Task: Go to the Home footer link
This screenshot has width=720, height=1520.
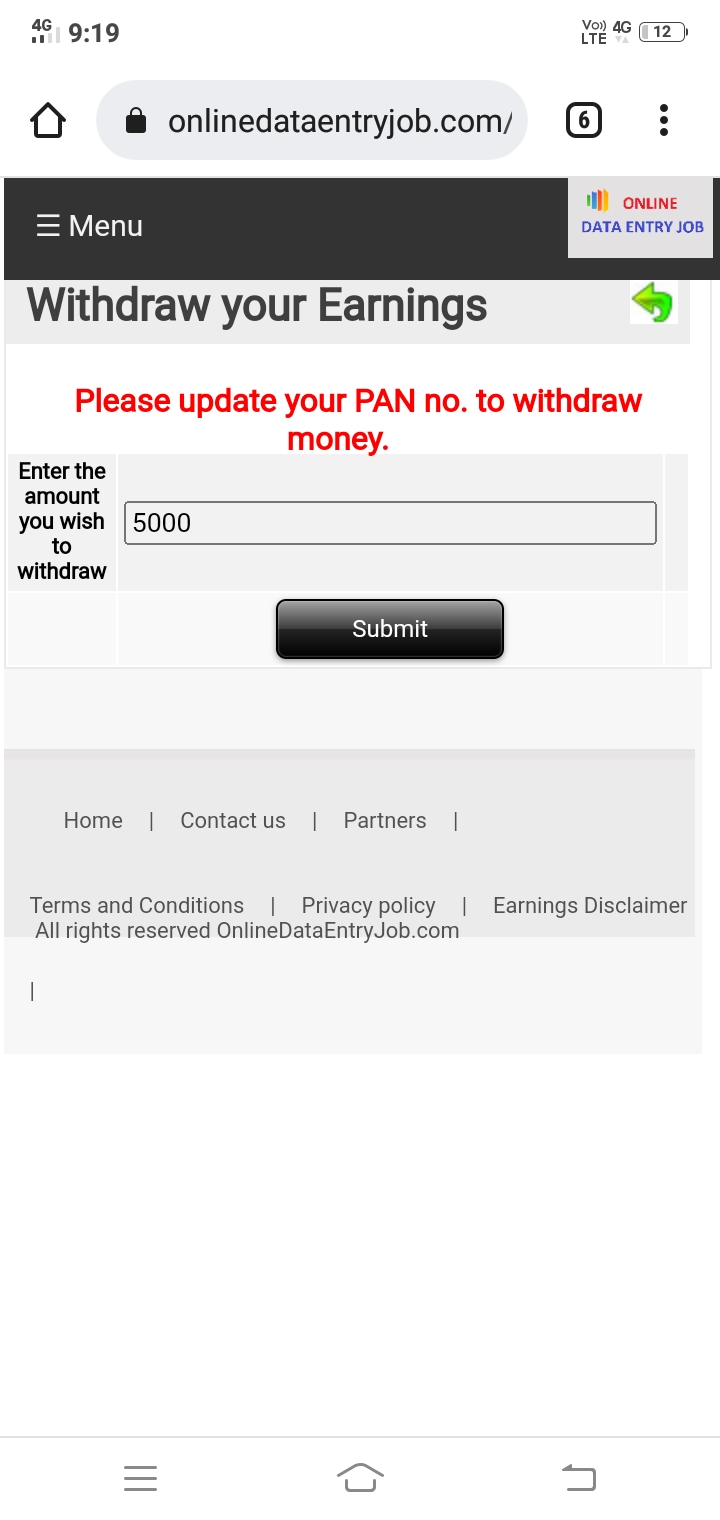Action: (93, 821)
